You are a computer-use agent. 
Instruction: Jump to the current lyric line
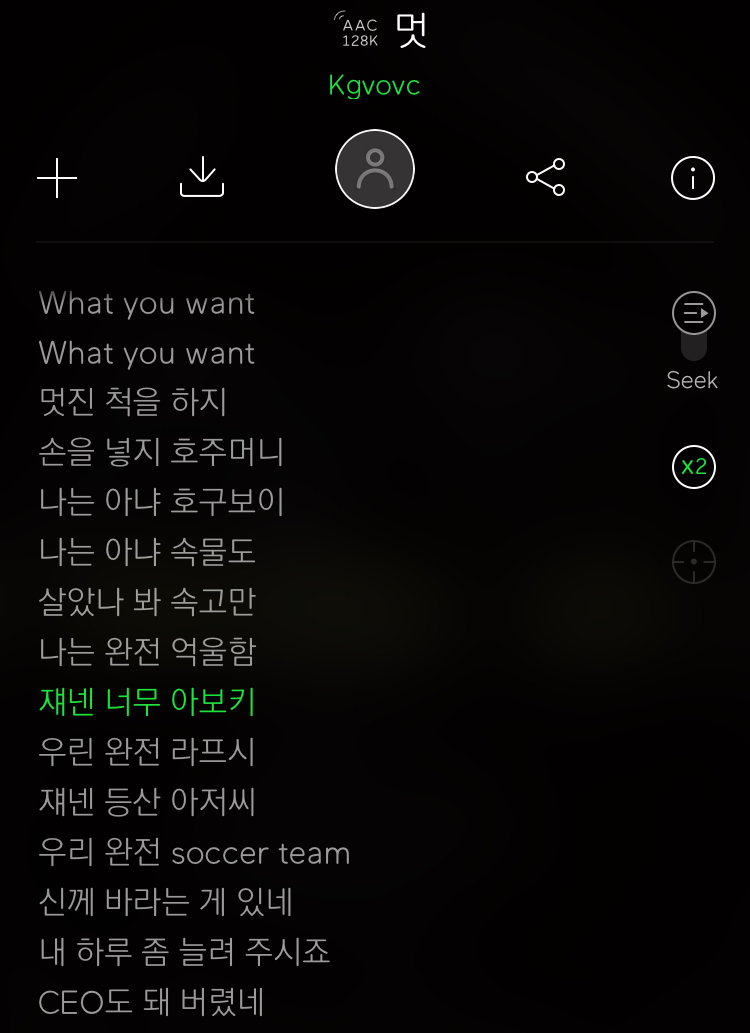click(693, 562)
